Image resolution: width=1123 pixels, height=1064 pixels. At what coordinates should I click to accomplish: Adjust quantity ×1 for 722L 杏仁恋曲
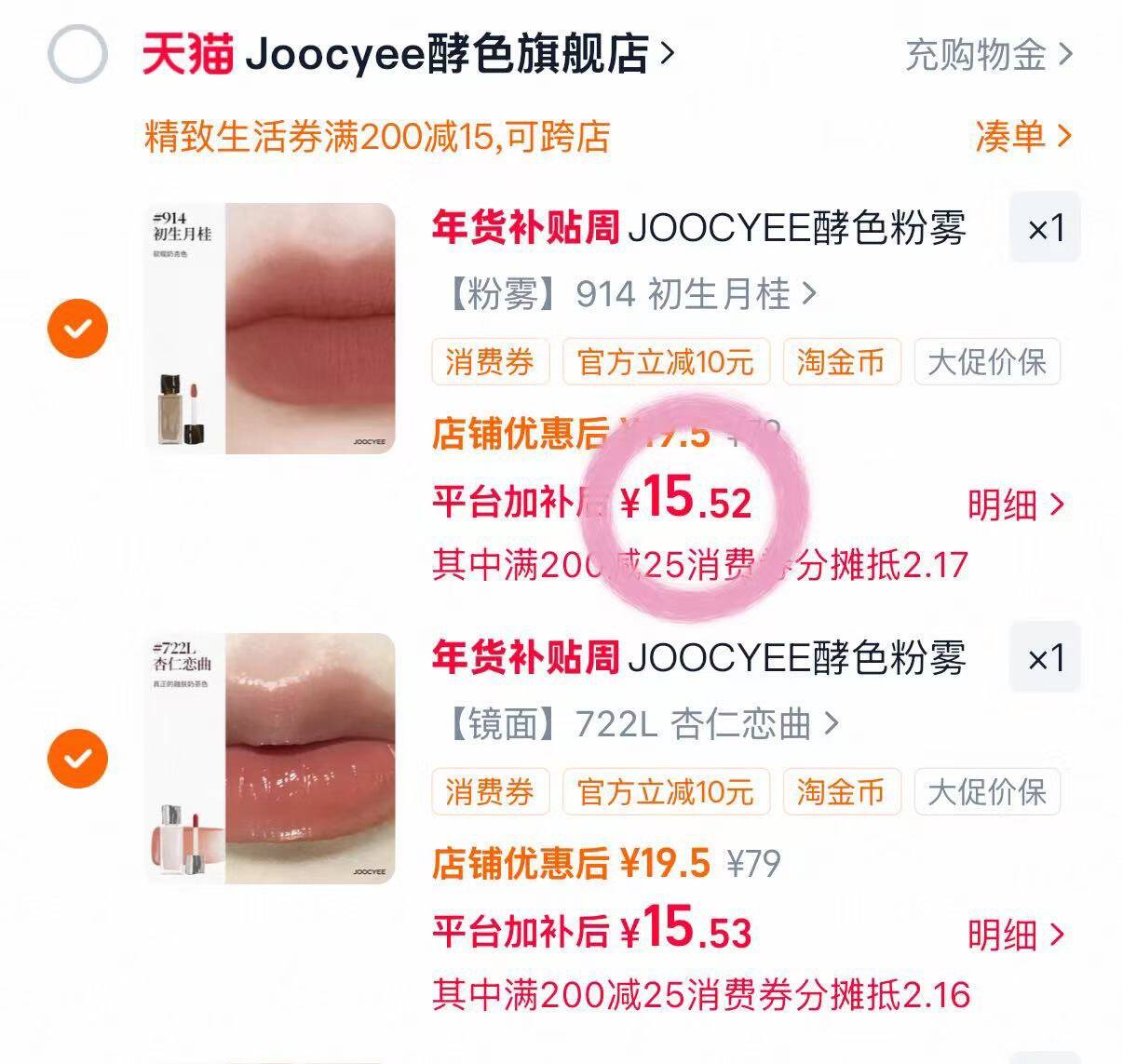point(1045,658)
